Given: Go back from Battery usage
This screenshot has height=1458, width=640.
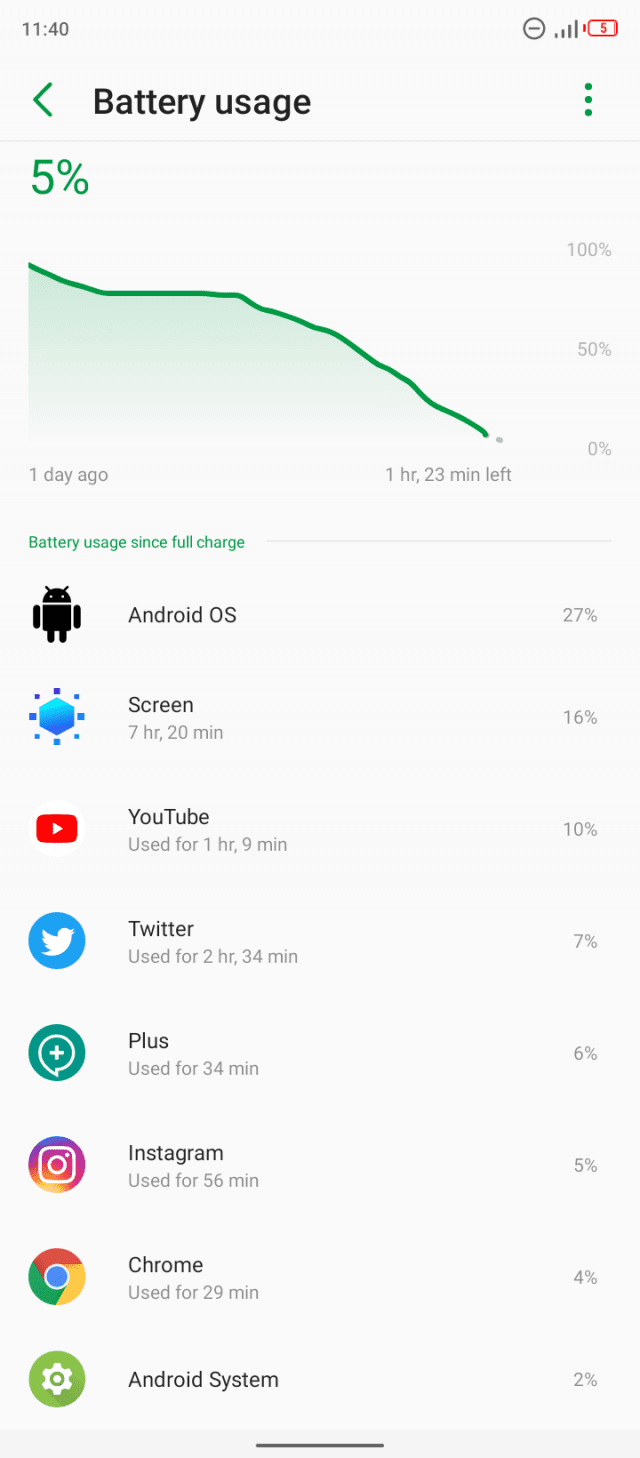Looking at the screenshot, I should pos(42,101).
